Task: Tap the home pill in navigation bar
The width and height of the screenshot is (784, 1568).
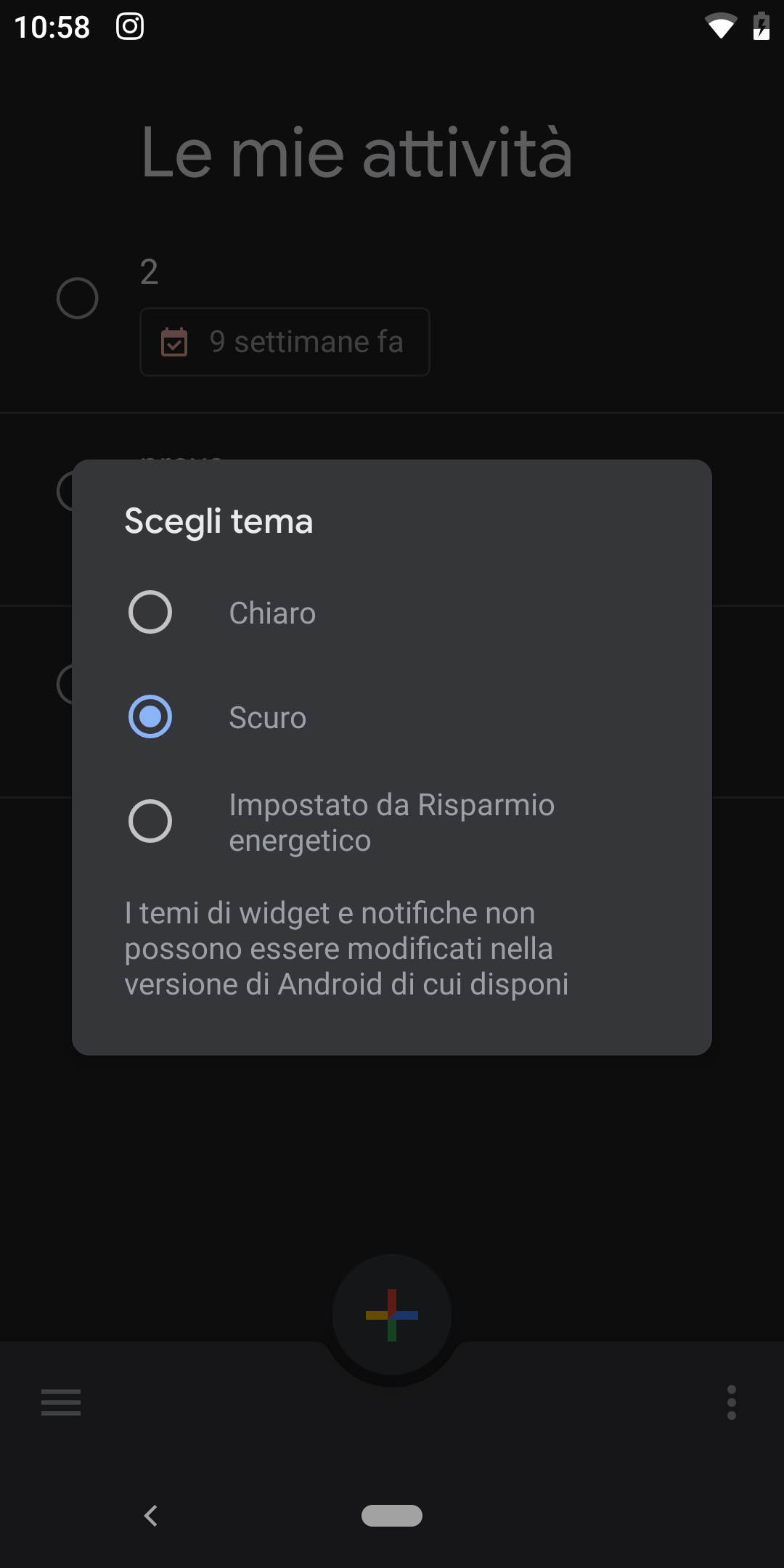Action: tap(392, 1516)
